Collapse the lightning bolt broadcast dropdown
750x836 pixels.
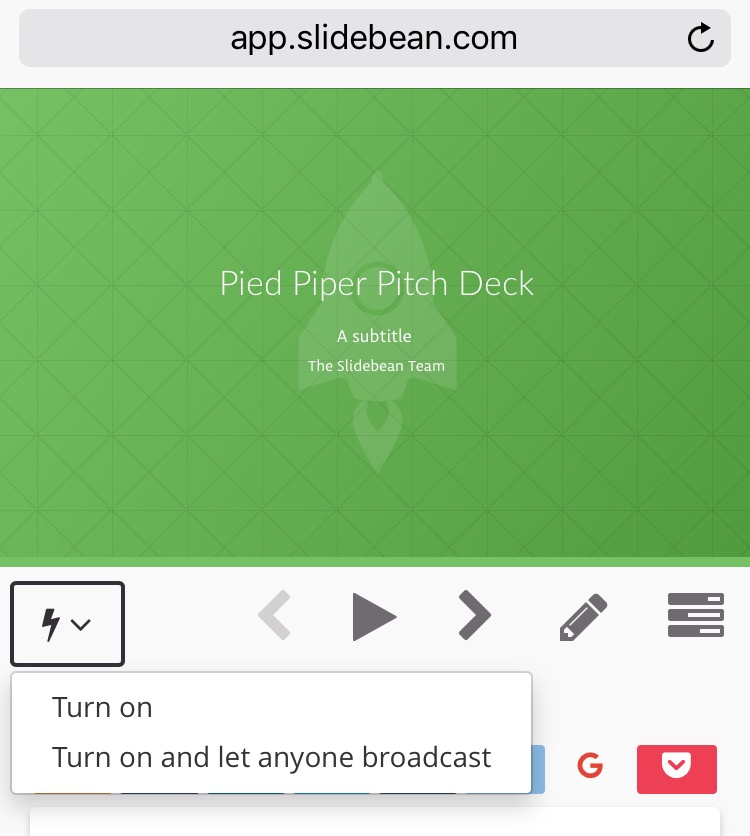(67, 624)
